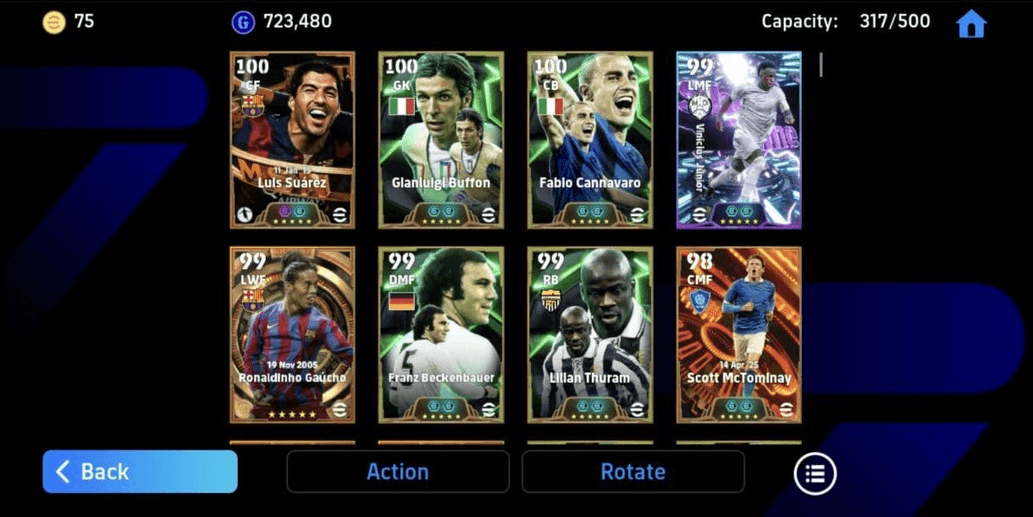Open the list view options icon
This screenshot has width=1033, height=517.
click(815, 474)
